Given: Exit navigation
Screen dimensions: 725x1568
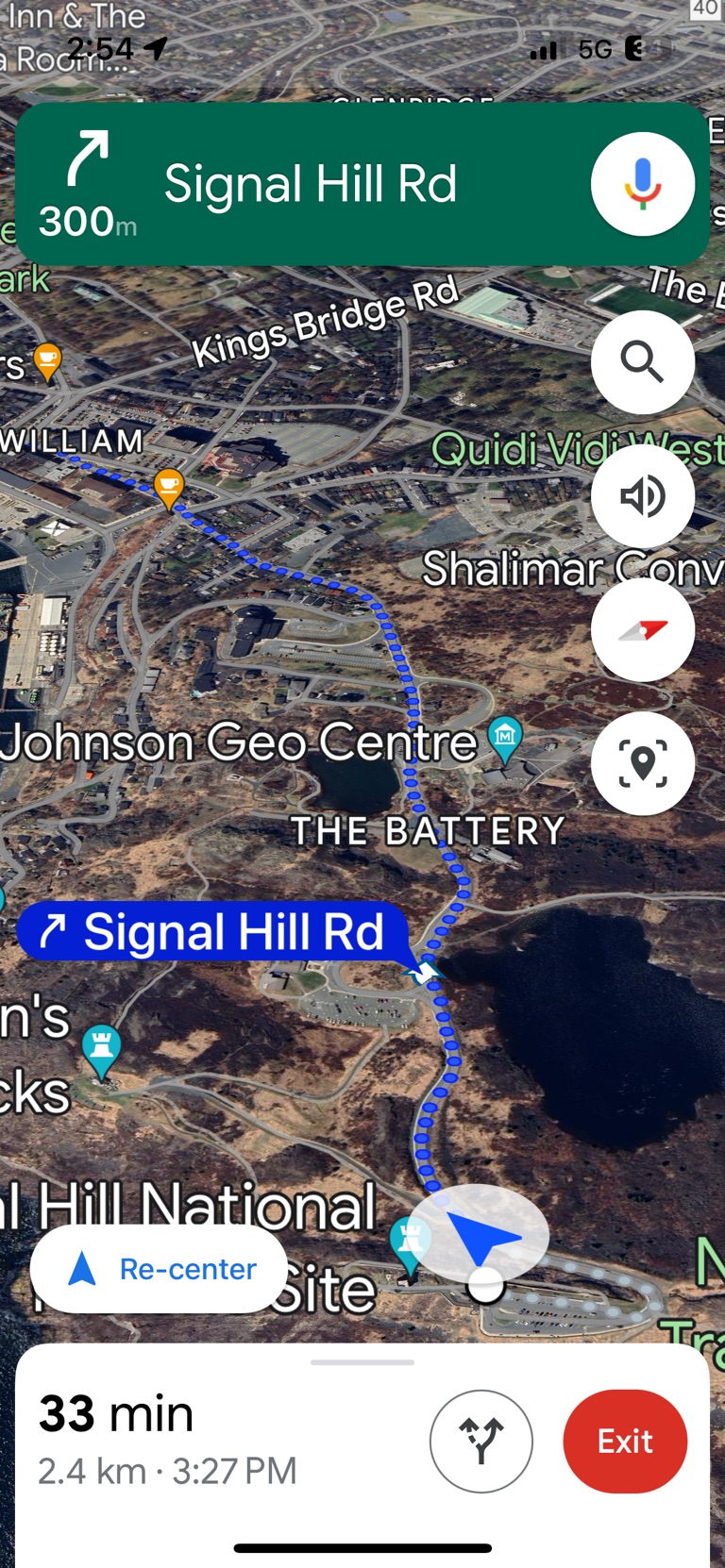Looking at the screenshot, I should [625, 1441].
